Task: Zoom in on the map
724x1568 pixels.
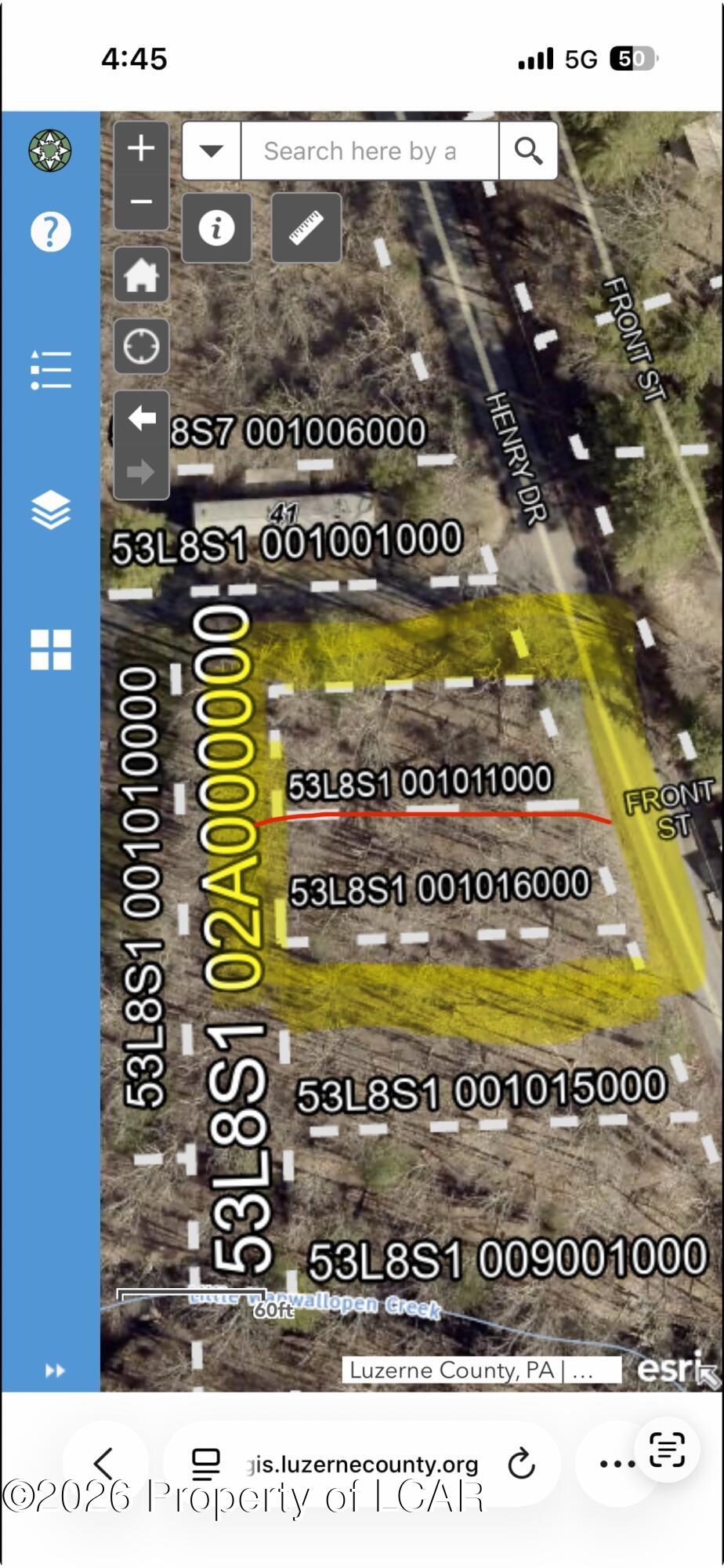Action: (141, 148)
